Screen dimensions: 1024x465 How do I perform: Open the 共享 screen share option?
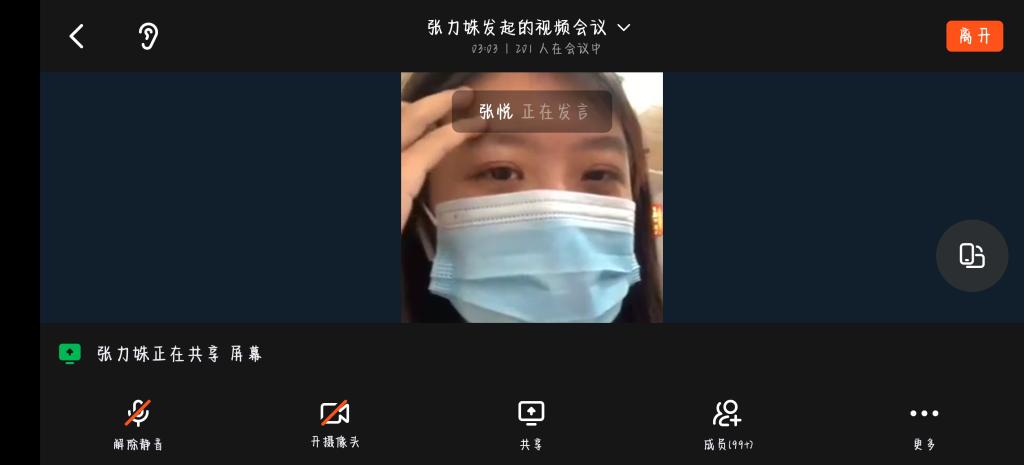(531, 423)
